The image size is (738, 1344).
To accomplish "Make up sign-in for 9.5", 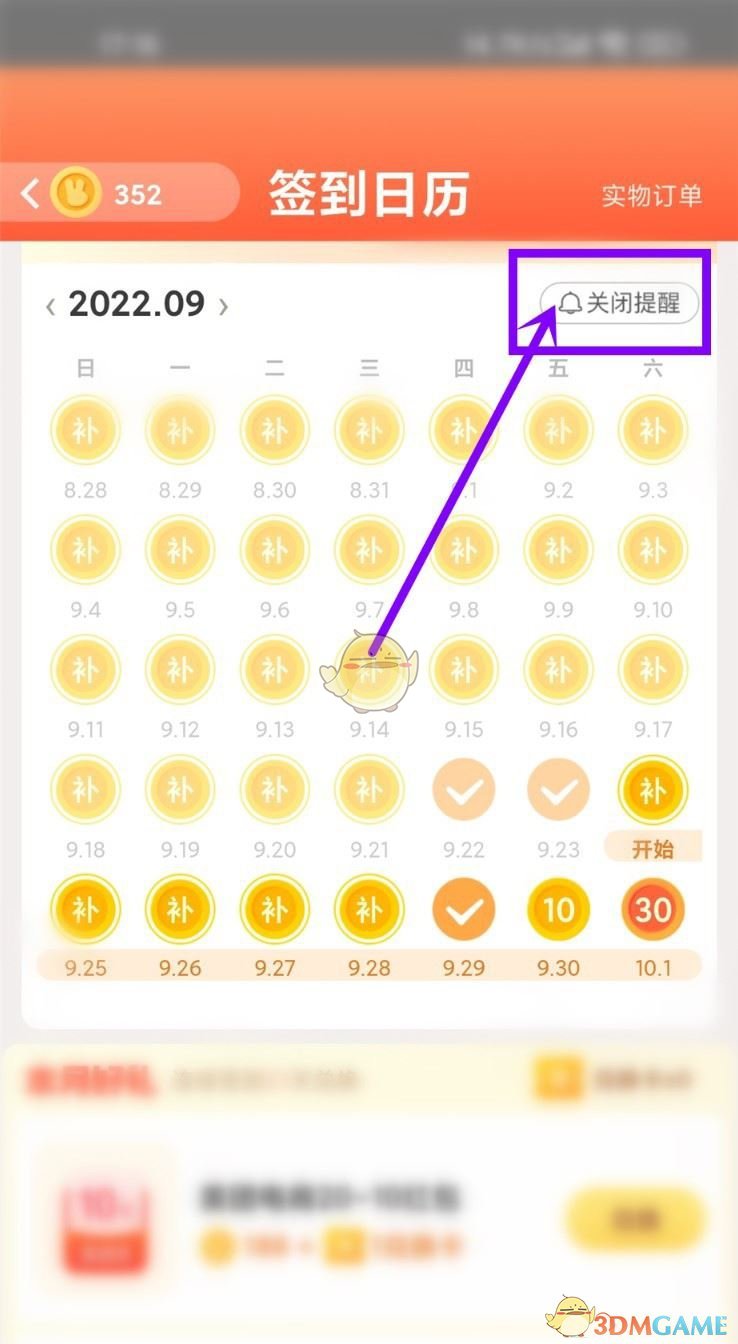I will [x=180, y=551].
